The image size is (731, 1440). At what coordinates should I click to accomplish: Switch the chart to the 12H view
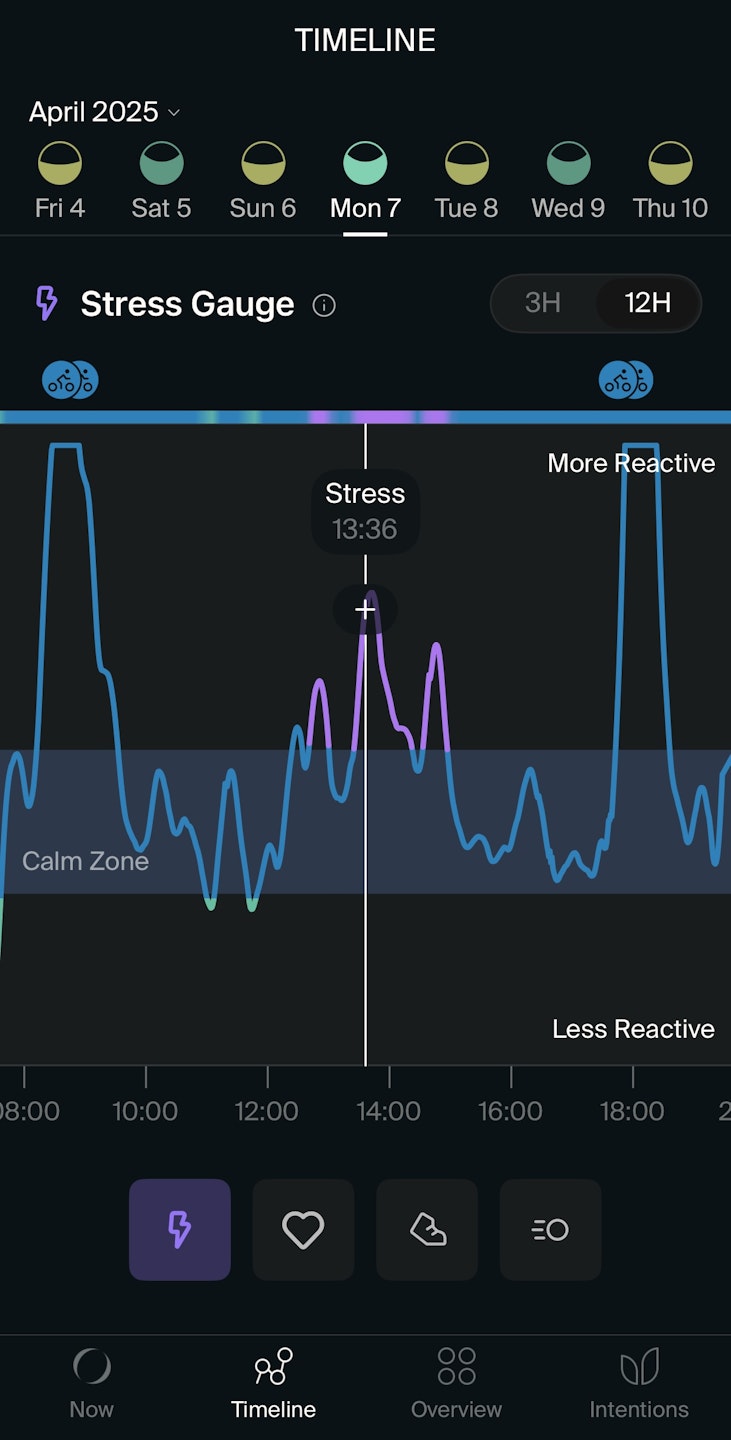coord(648,303)
